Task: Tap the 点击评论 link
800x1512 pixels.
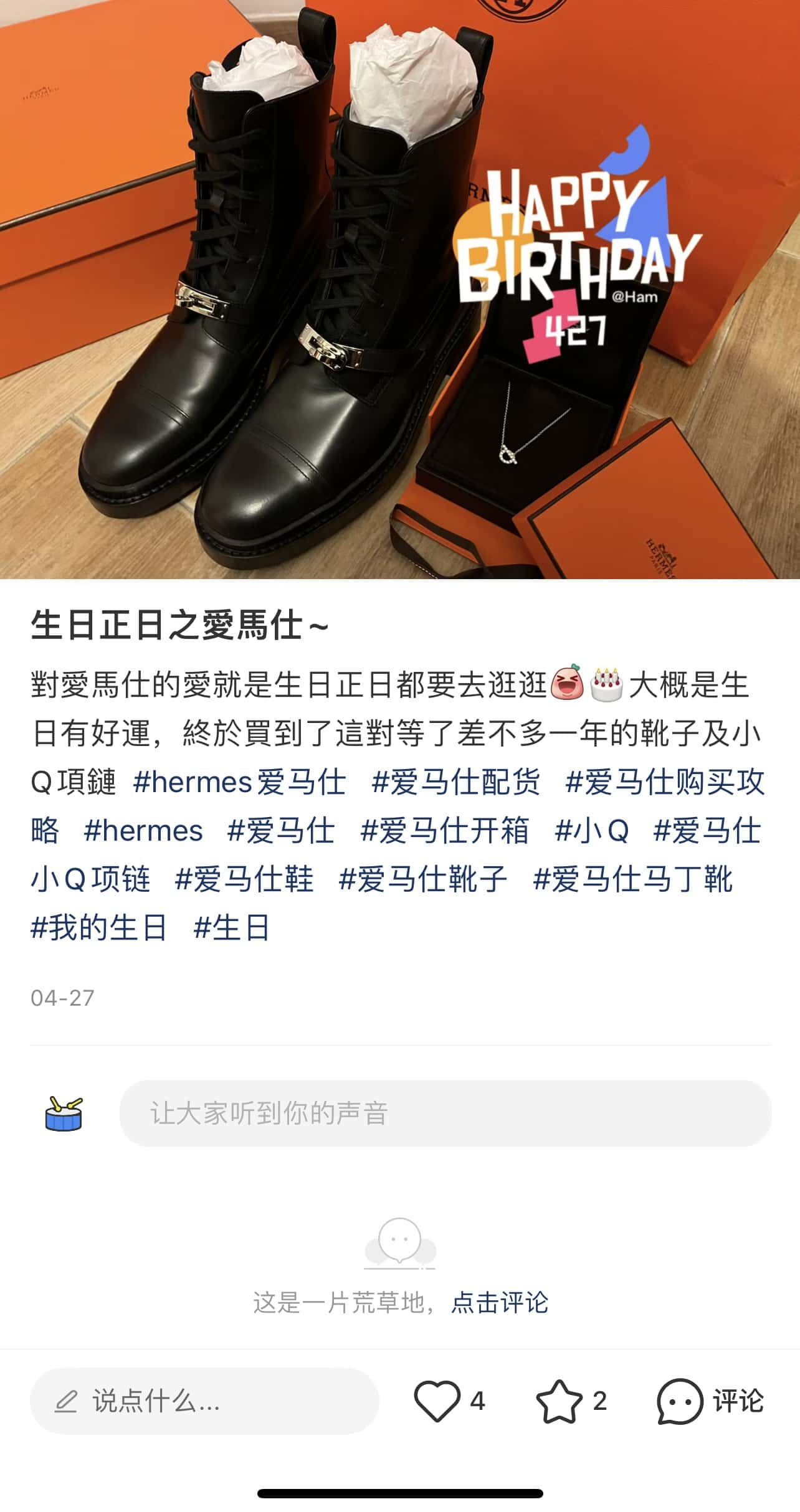Action: 500,1302
